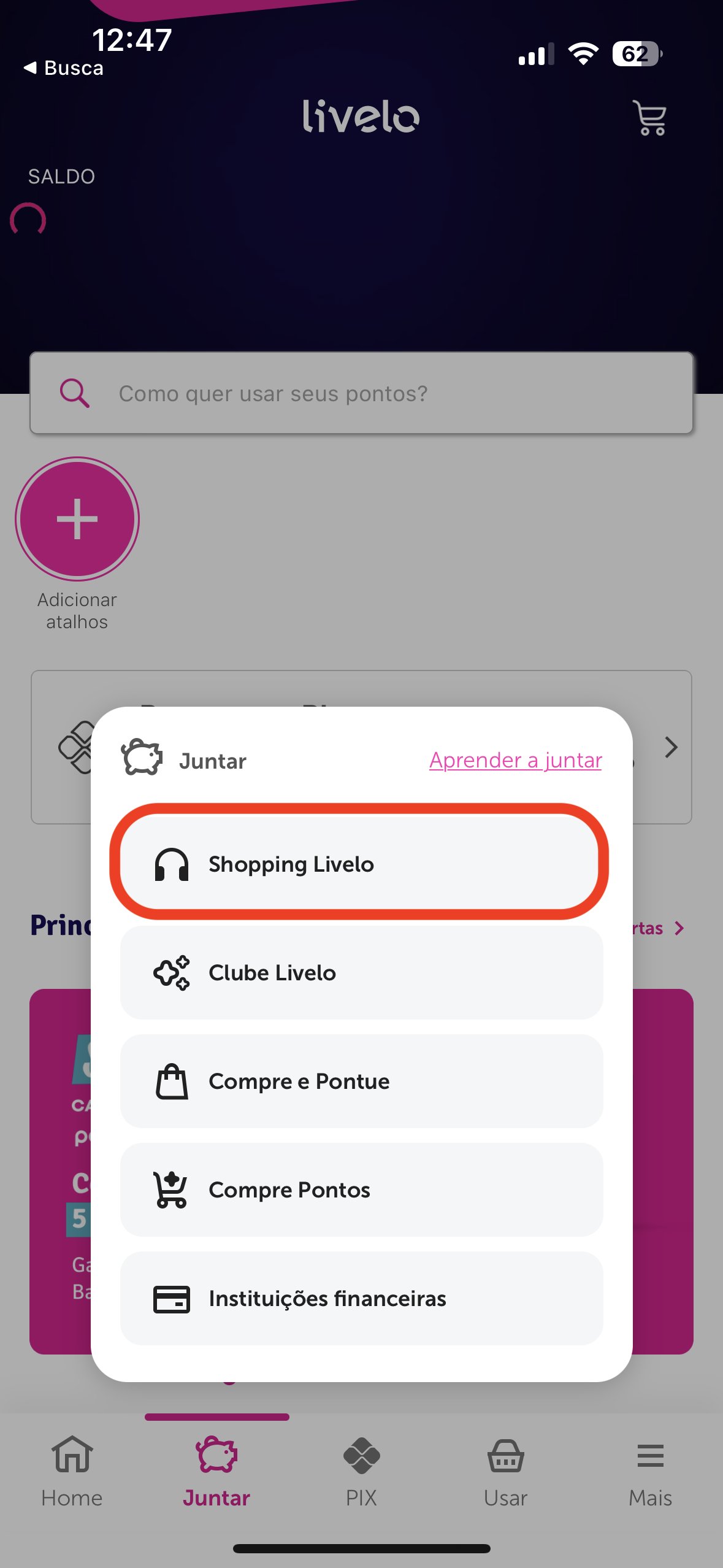
Task: Go to the Home tab
Action: click(x=72, y=1472)
